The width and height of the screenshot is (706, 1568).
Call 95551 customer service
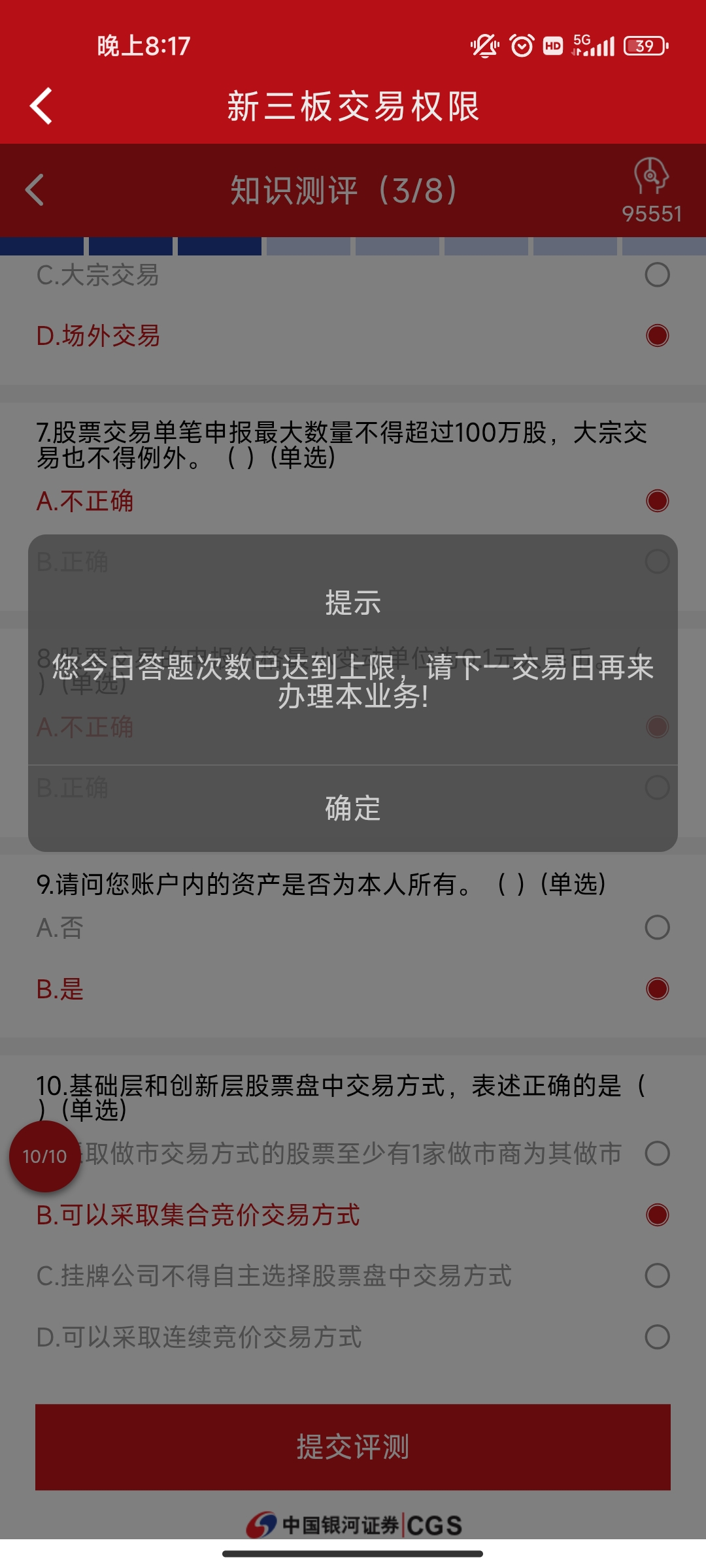coord(651,190)
